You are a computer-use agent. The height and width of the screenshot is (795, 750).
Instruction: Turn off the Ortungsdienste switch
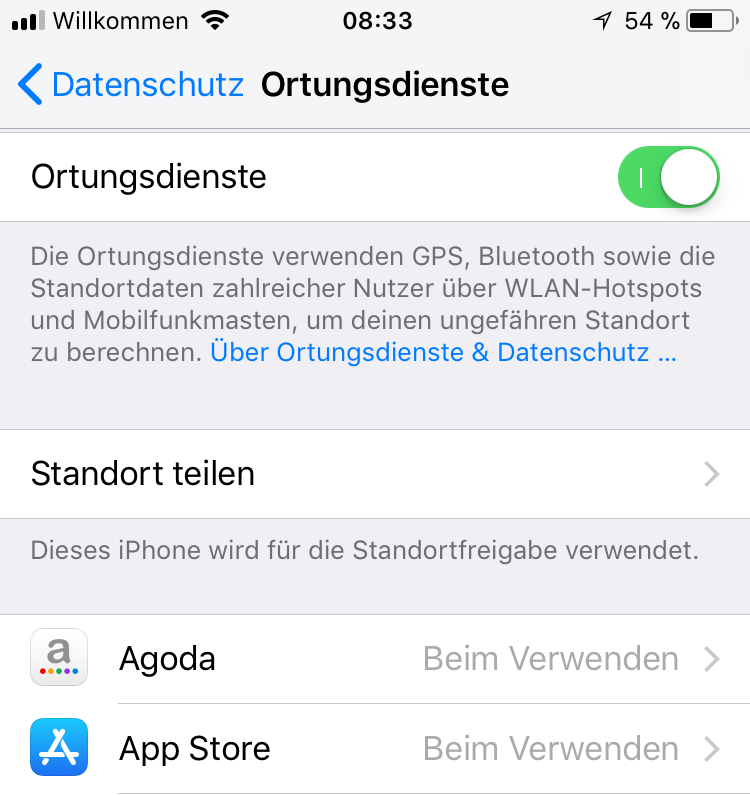tap(668, 178)
